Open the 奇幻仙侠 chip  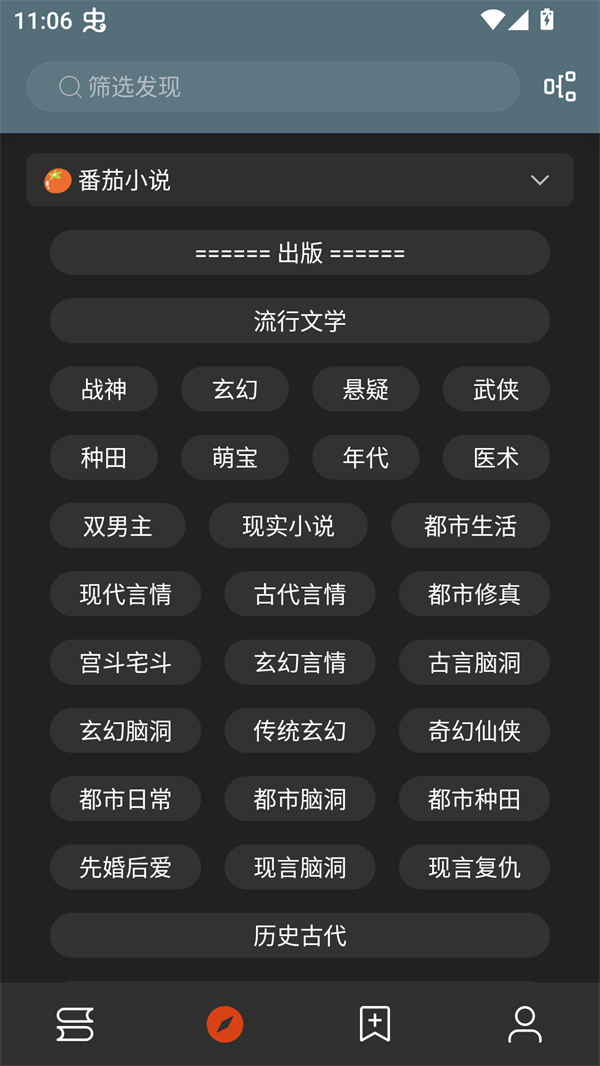tap(474, 731)
